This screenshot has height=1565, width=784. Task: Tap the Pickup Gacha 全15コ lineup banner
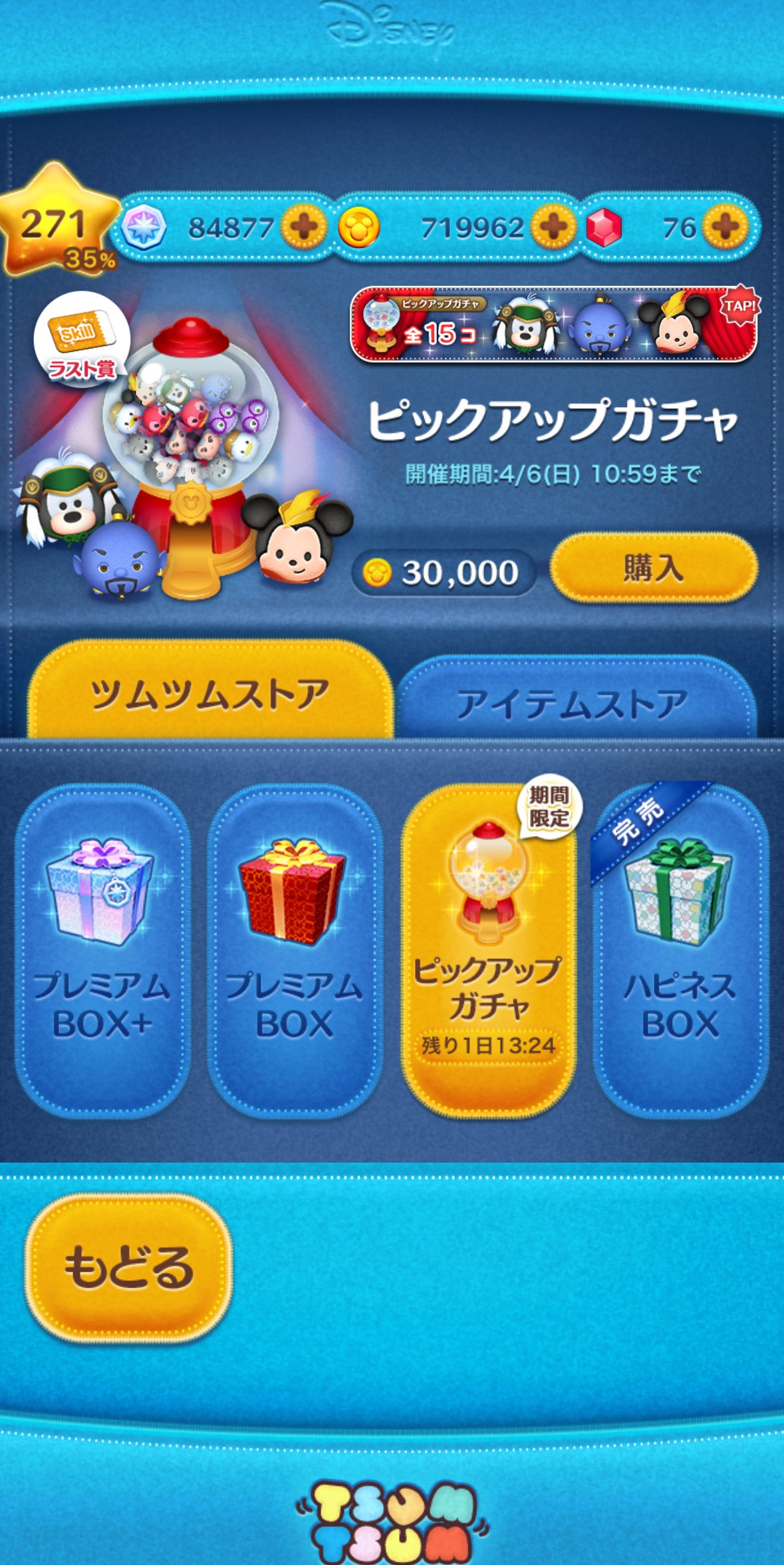553,325
